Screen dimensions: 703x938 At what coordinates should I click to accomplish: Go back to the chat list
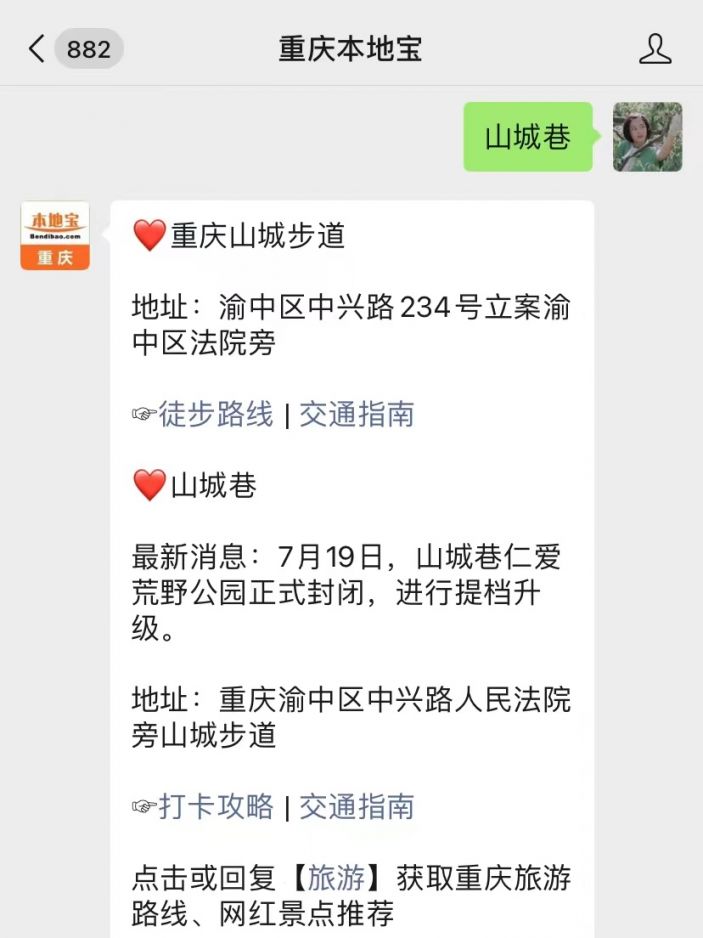pos(38,49)
